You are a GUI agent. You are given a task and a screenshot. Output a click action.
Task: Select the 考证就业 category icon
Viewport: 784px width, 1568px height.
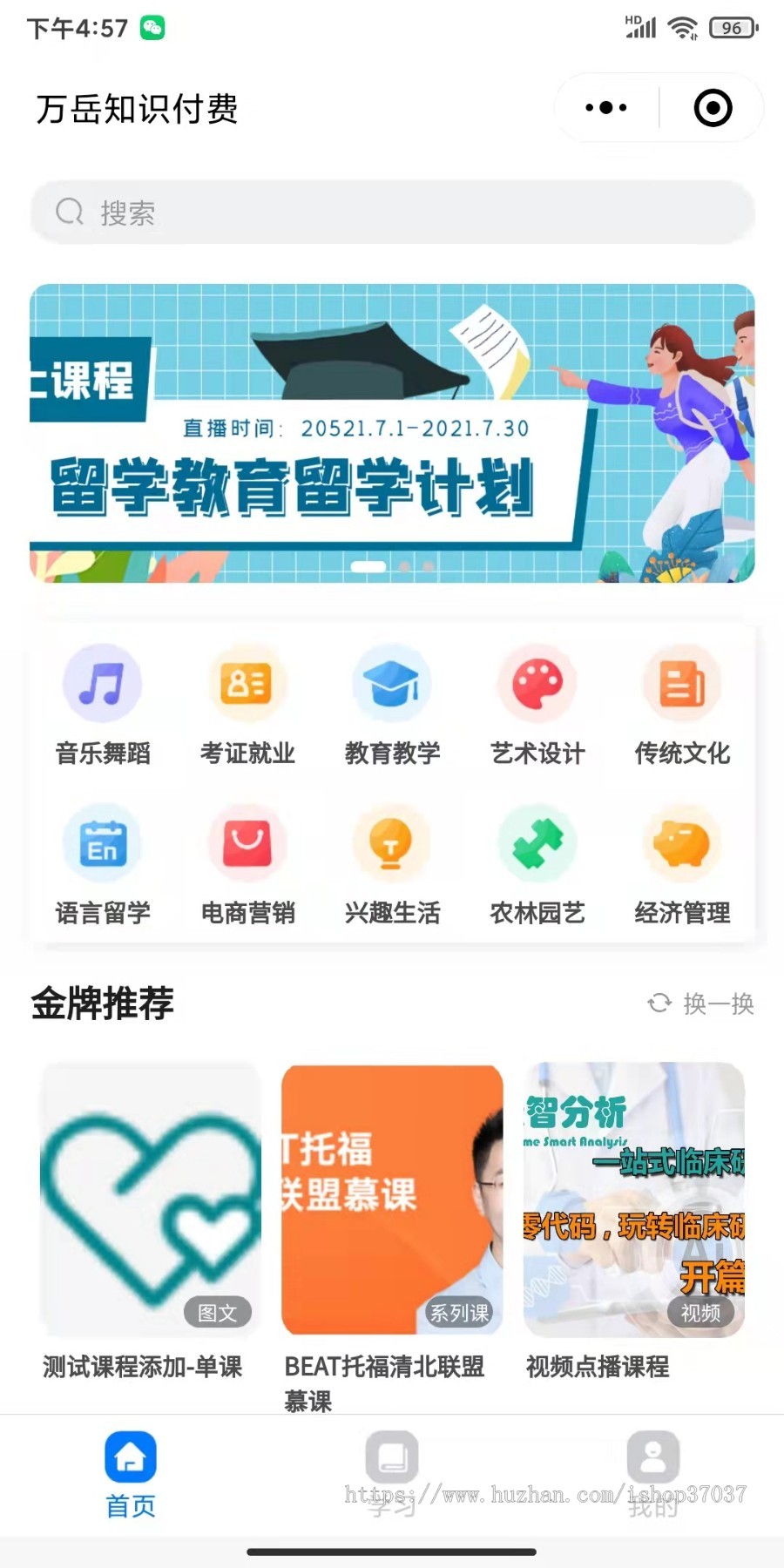click(x=247, y=684)
